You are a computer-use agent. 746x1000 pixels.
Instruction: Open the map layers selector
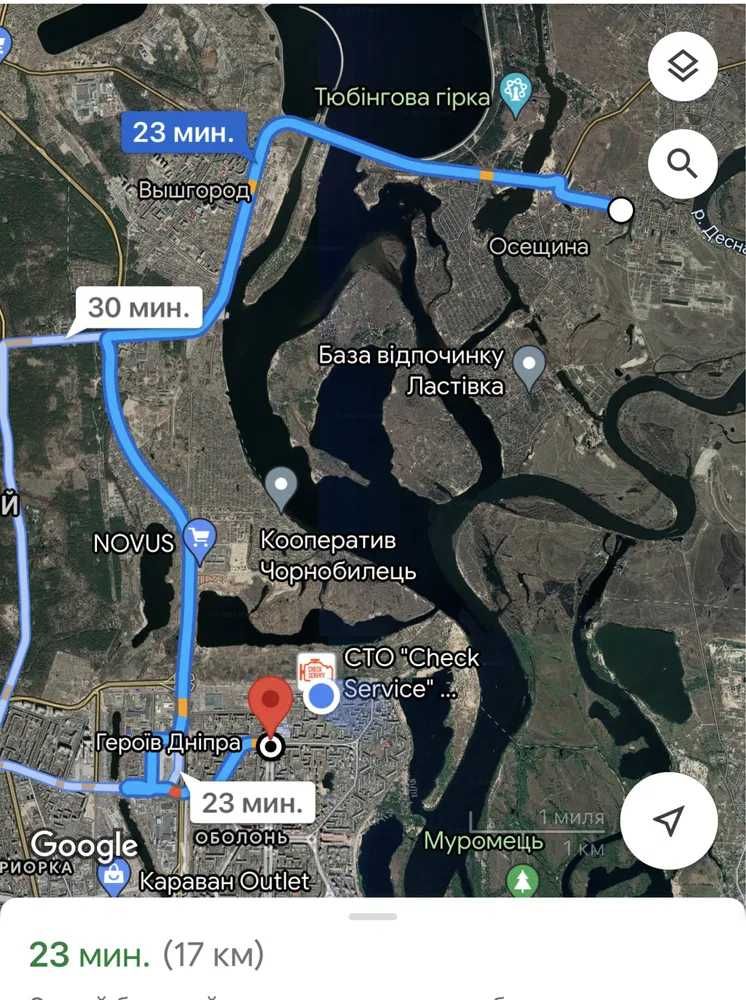pyautogui.click(x=683, y=67)
